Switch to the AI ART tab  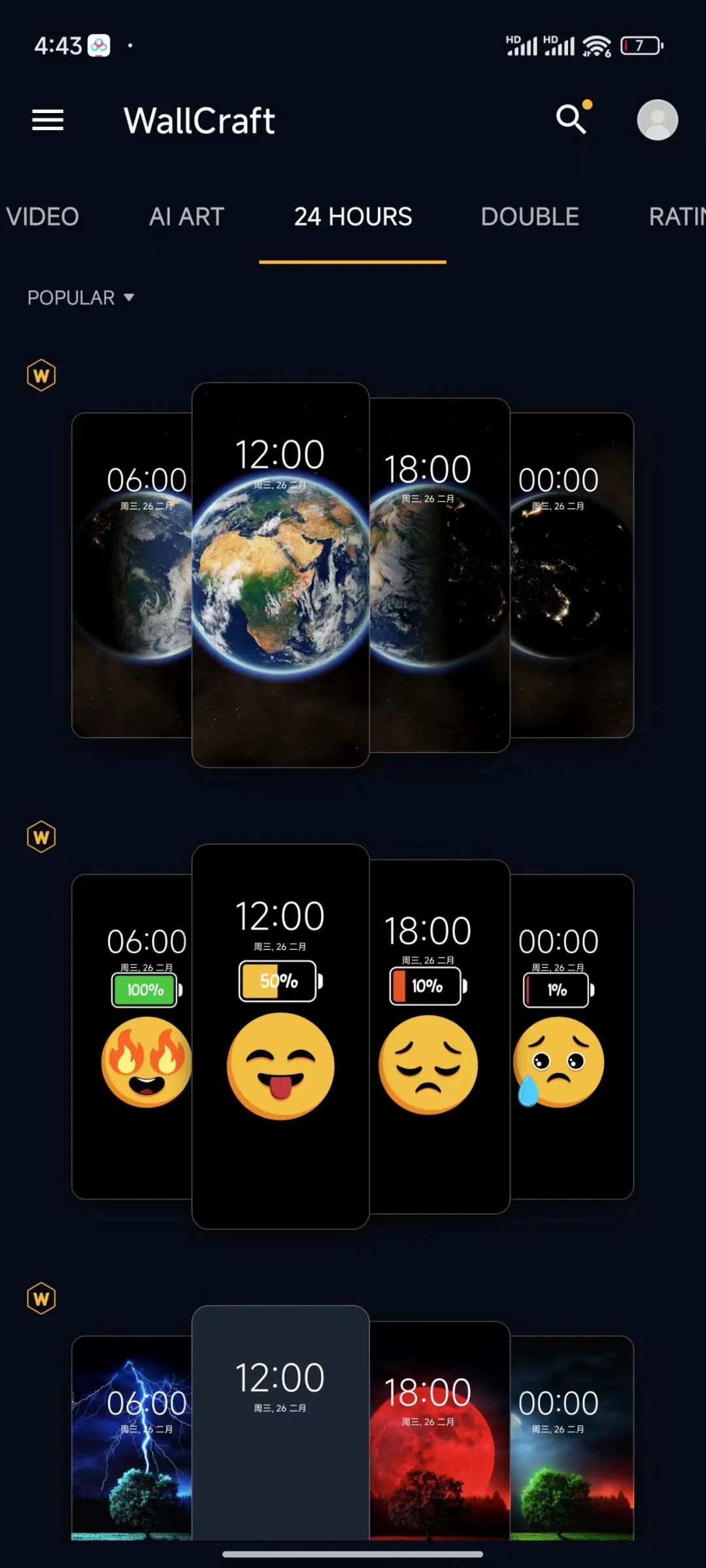coord(187,217)
